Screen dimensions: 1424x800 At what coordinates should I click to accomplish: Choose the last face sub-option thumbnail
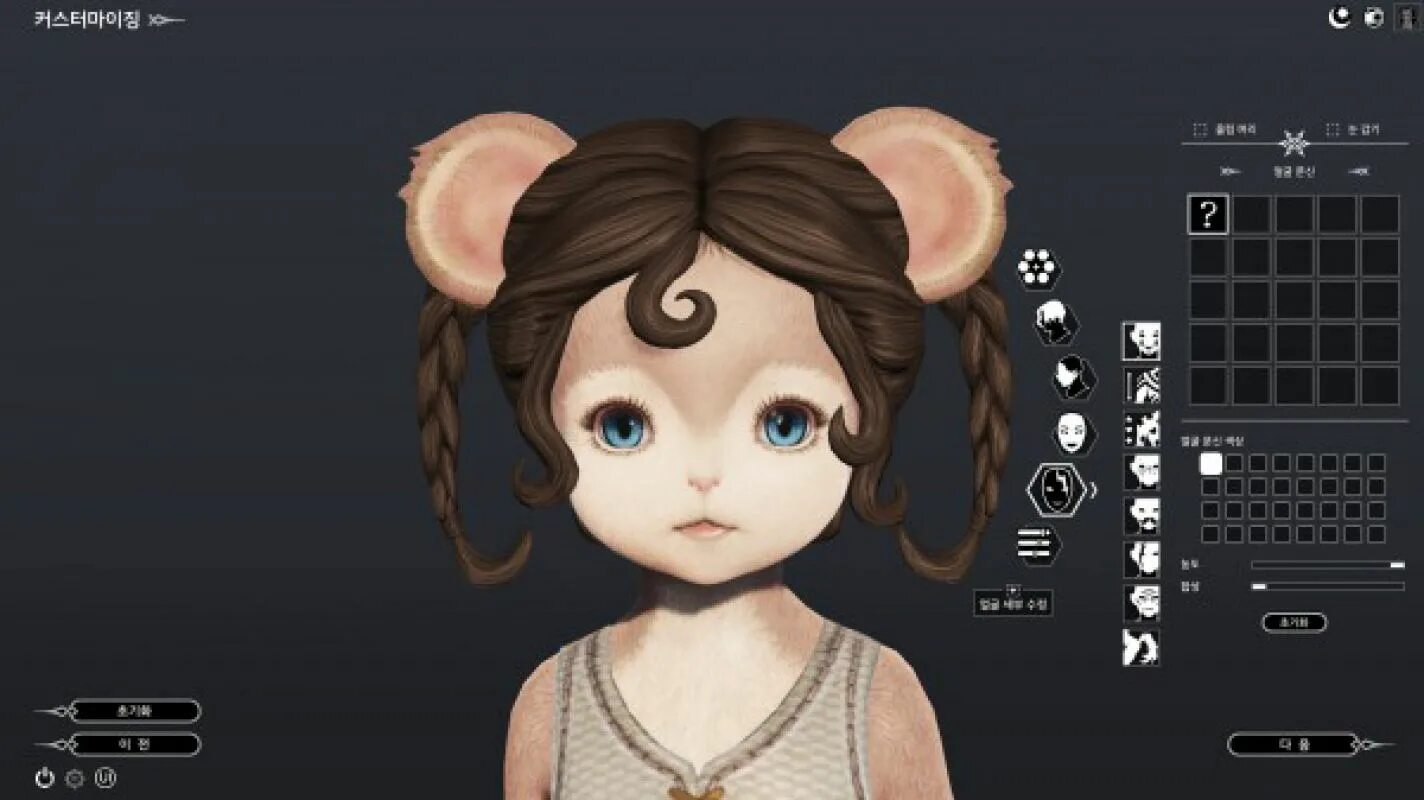click(x=1141, y=647)
